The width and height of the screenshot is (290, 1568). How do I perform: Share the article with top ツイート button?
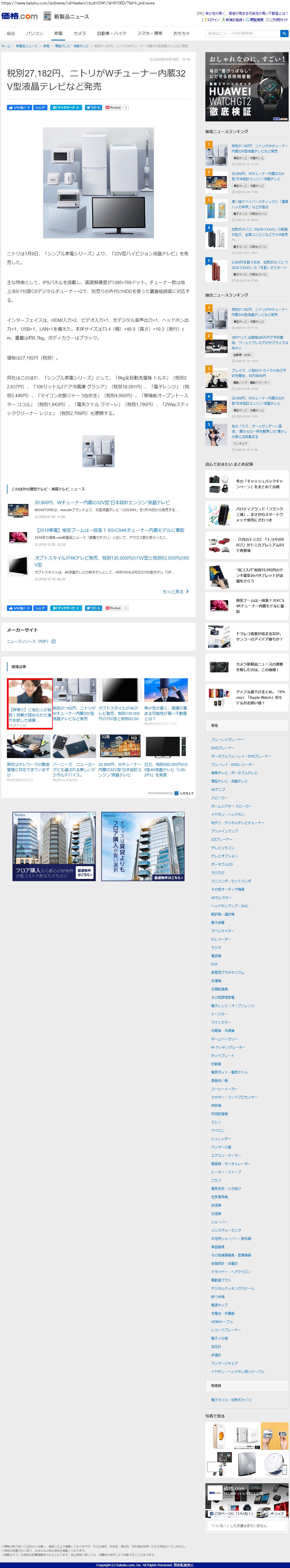[x=93, y=107]
